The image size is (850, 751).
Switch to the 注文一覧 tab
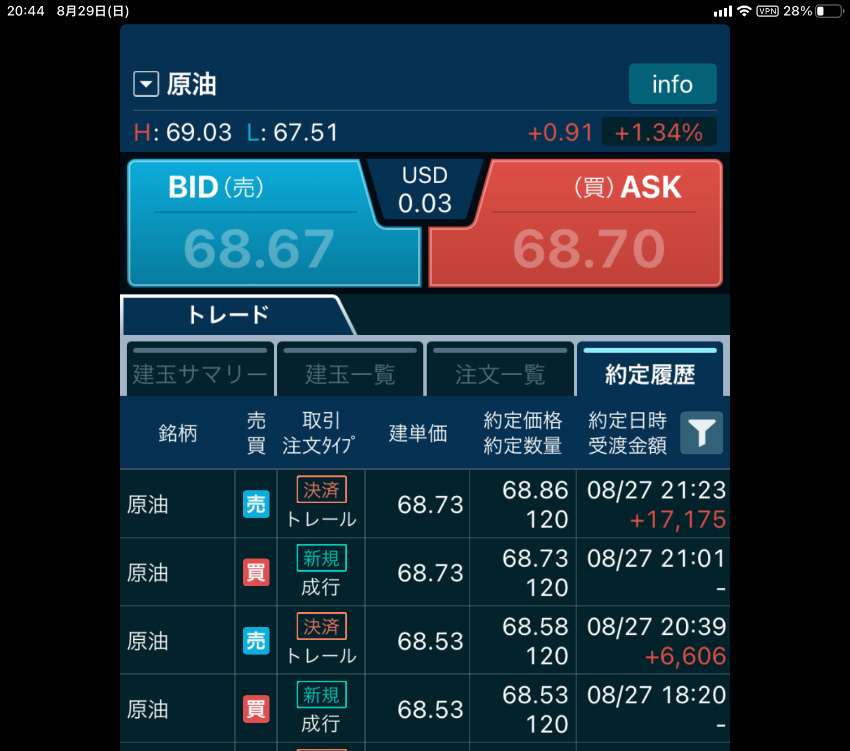click(x=500, y=372)
